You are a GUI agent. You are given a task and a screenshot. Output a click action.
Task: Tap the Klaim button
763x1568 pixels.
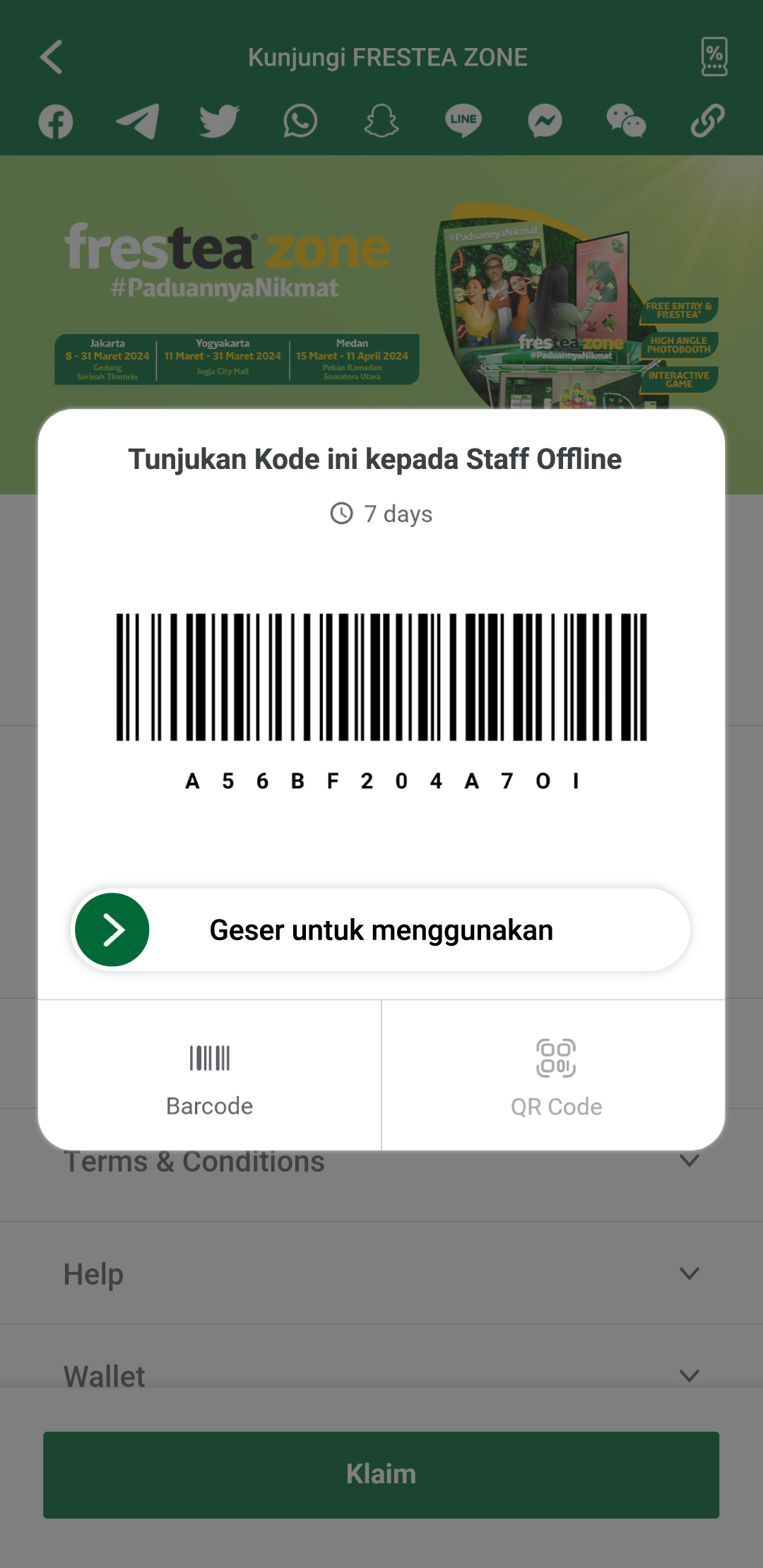381,1475
